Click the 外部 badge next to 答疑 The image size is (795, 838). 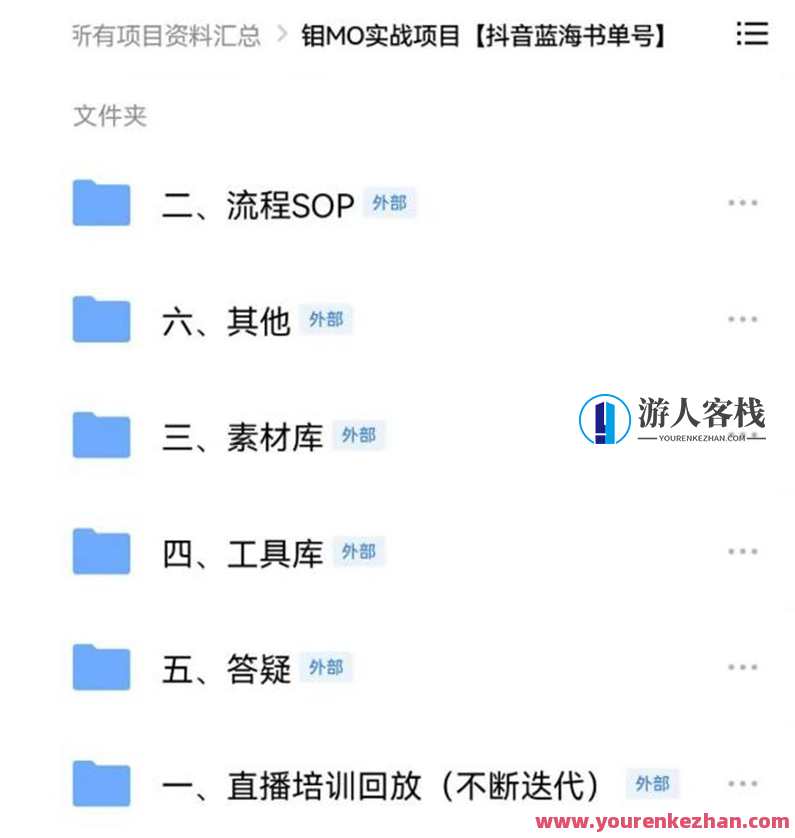tap(328, 668)
